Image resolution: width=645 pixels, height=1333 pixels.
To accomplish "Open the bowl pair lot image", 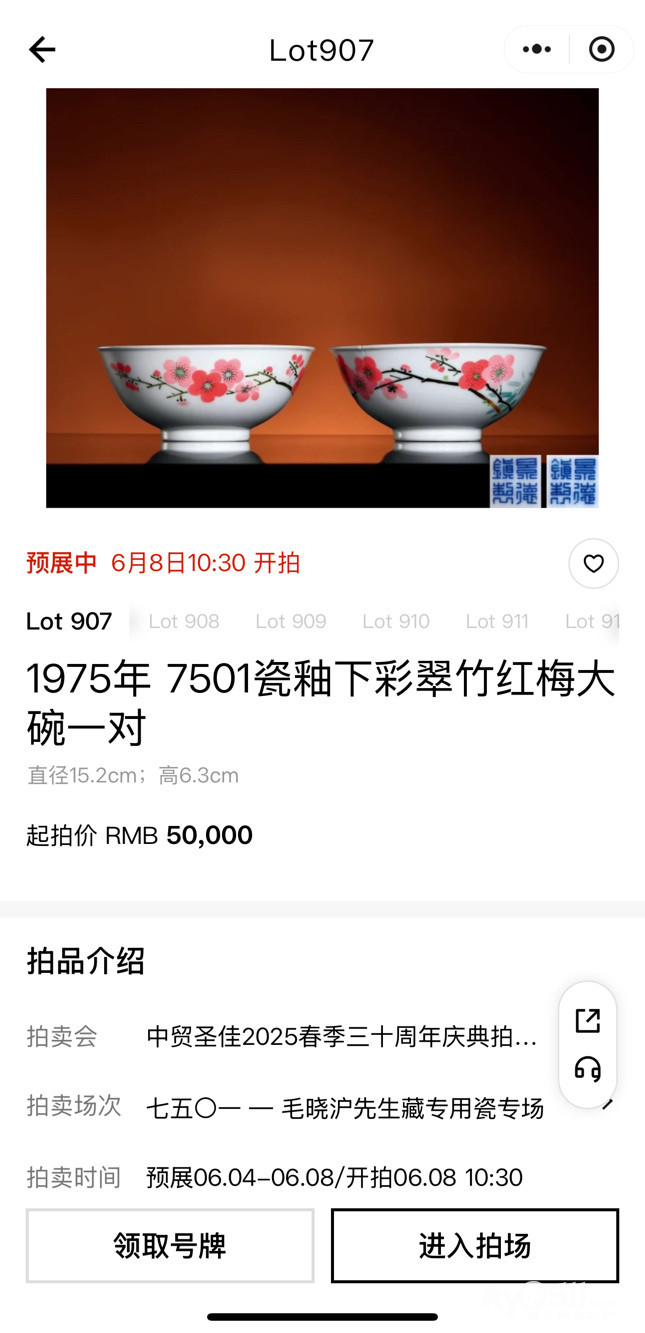I will pyautogui.click(x=322, y=298).
